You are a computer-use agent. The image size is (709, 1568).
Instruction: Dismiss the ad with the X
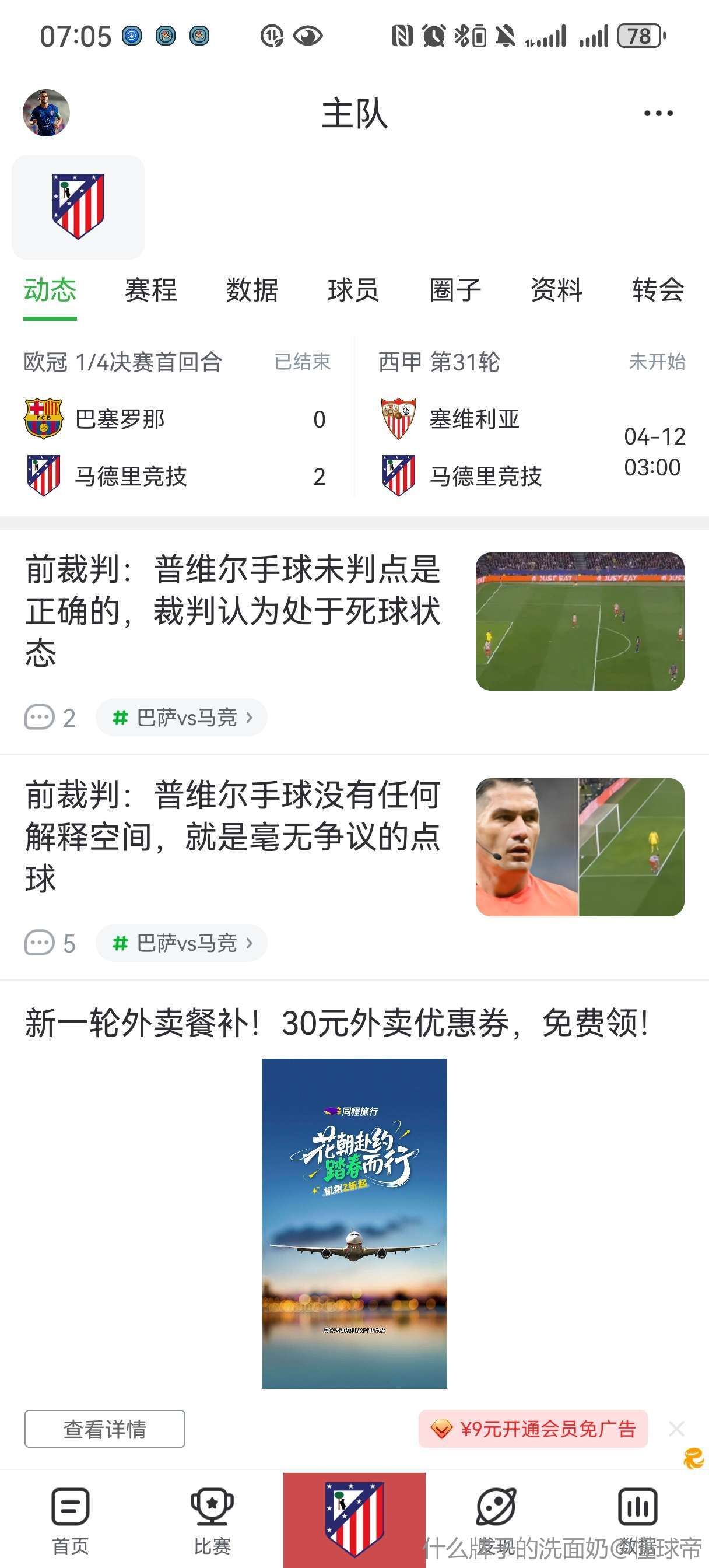(x=676, y=1429)
